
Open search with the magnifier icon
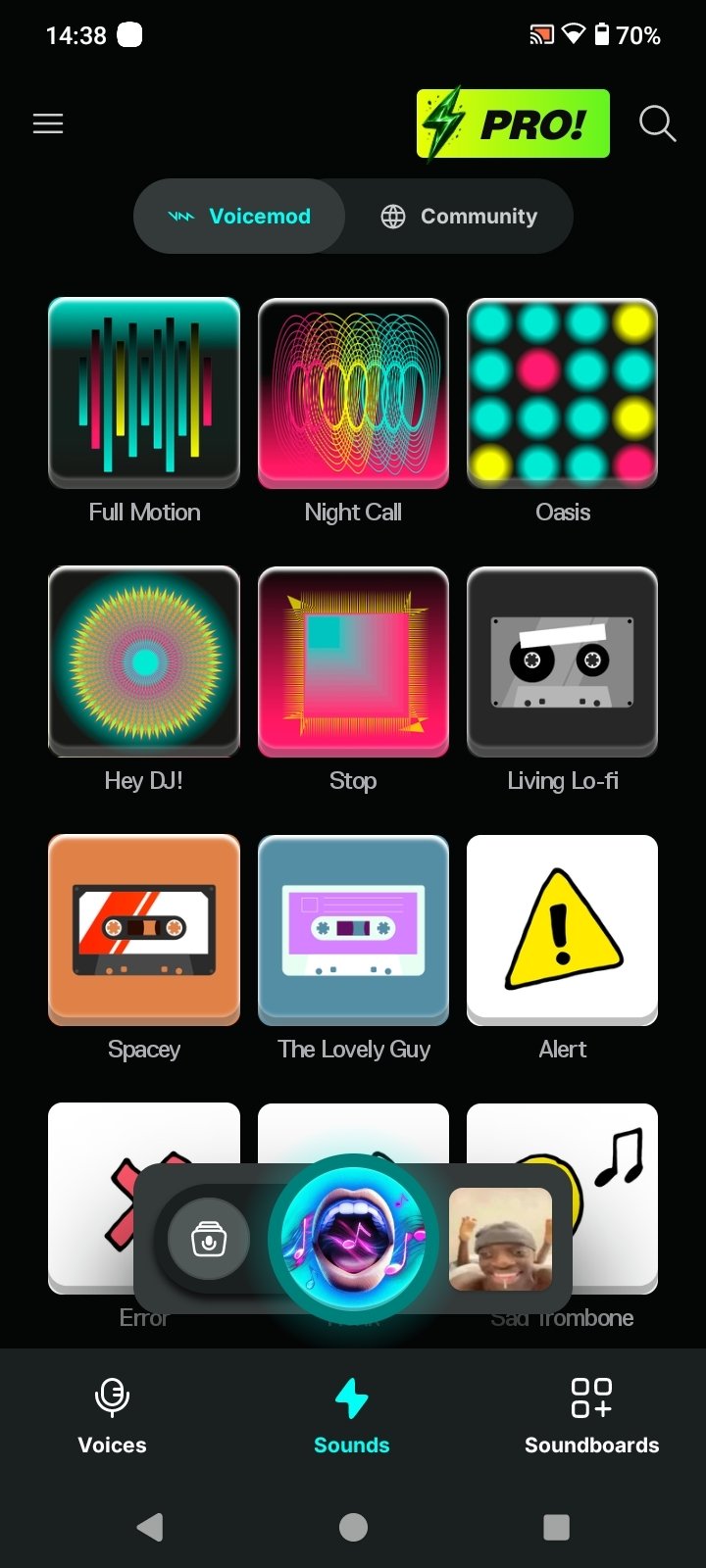[657, 123]
